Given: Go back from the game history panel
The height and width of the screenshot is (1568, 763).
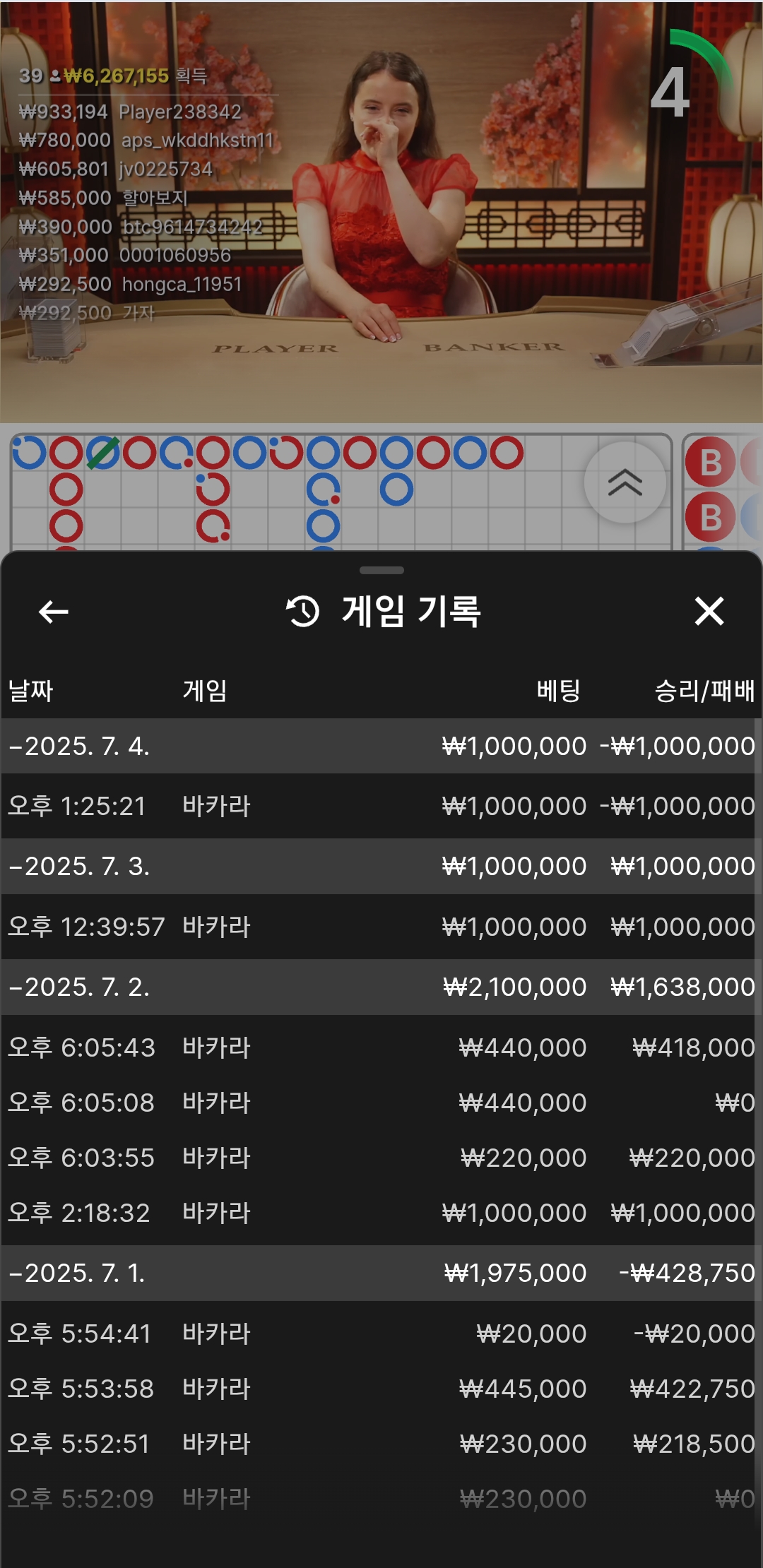Looking at the screenshot, I should click(54, 612).
